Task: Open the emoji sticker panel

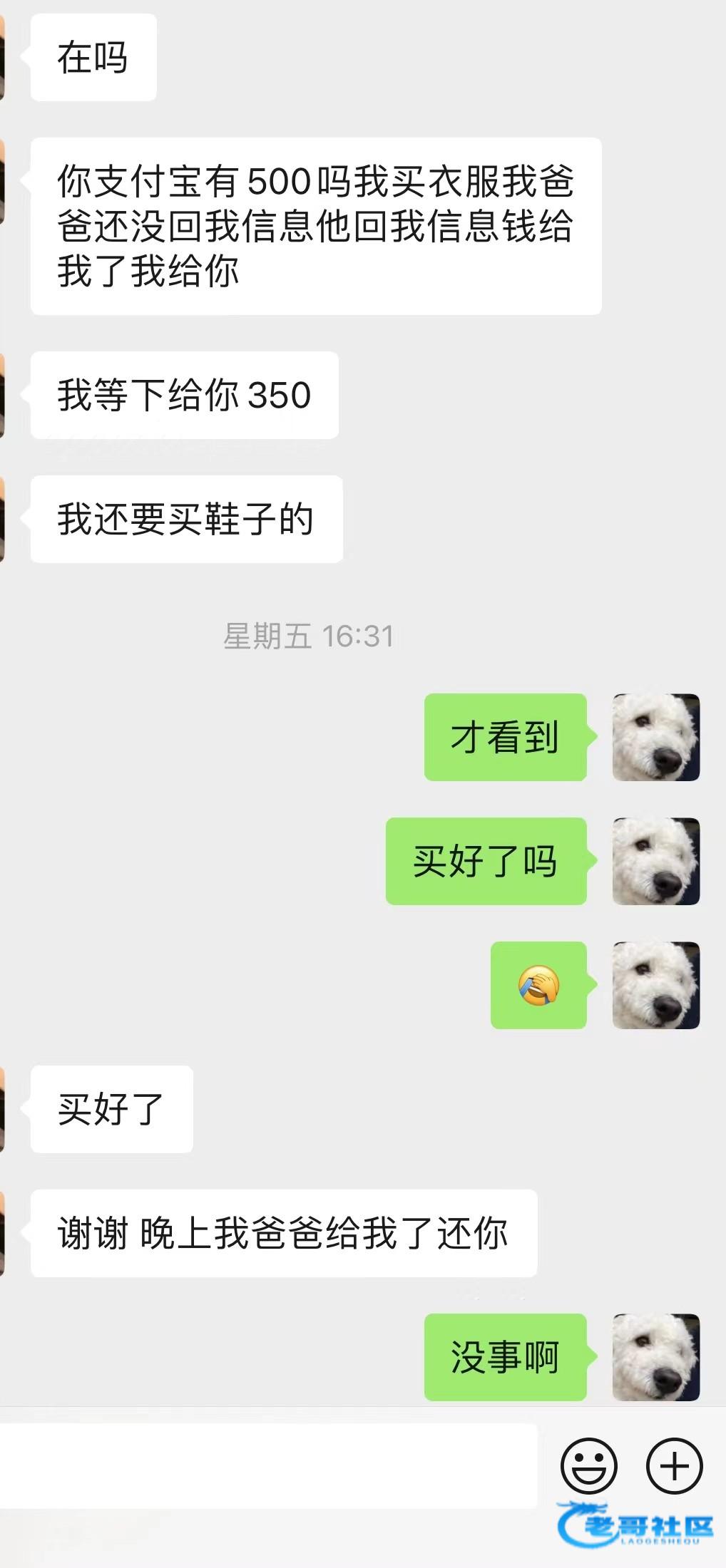Action: (x=588, y=1466)
